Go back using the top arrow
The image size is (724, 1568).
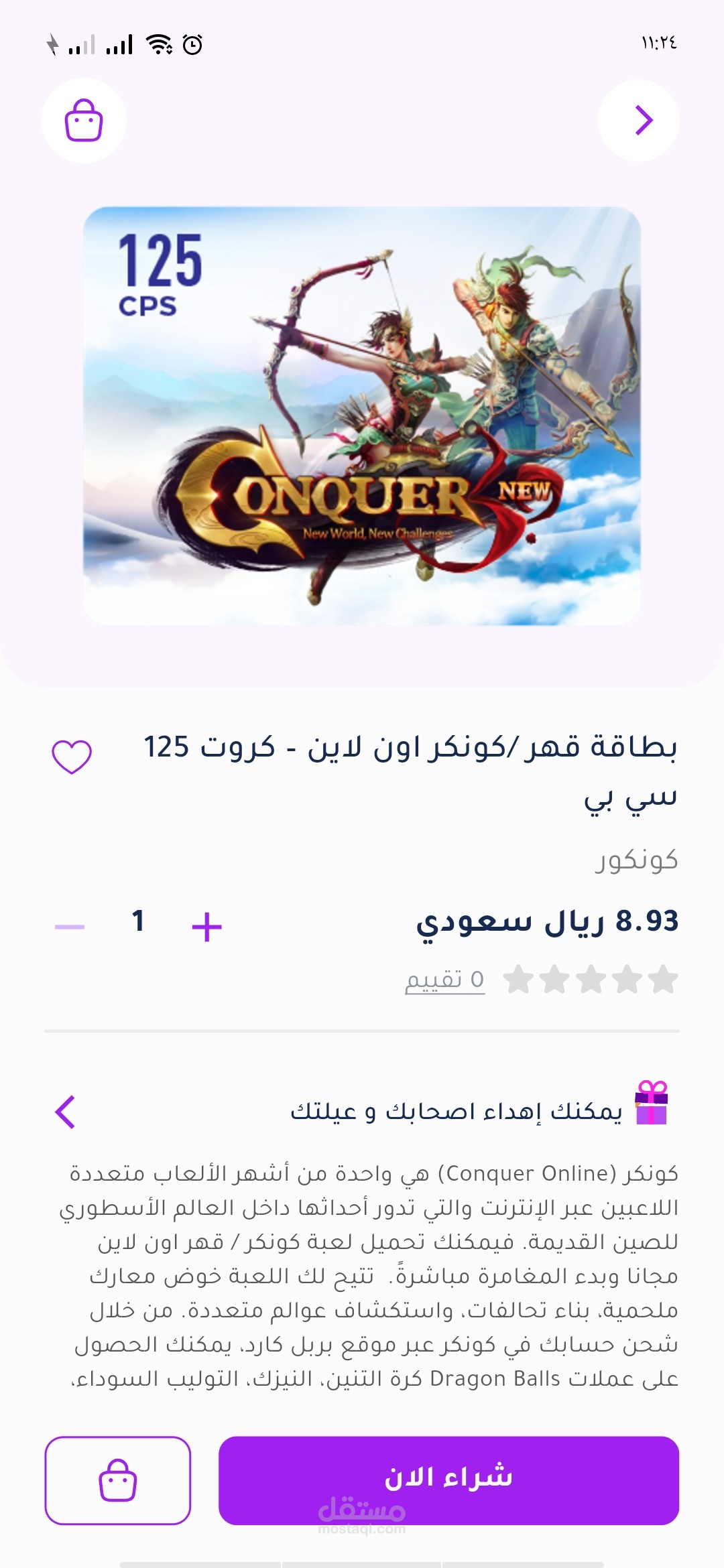tap(638, 121)
